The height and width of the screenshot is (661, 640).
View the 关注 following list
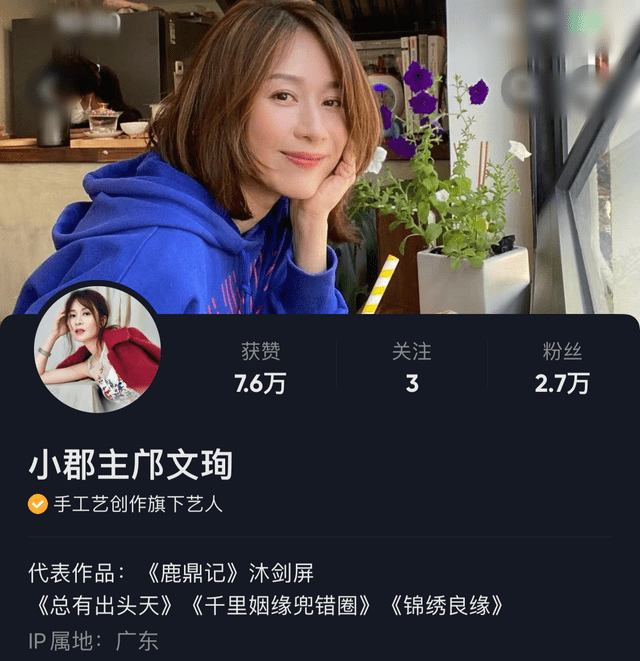click(411, 368)
